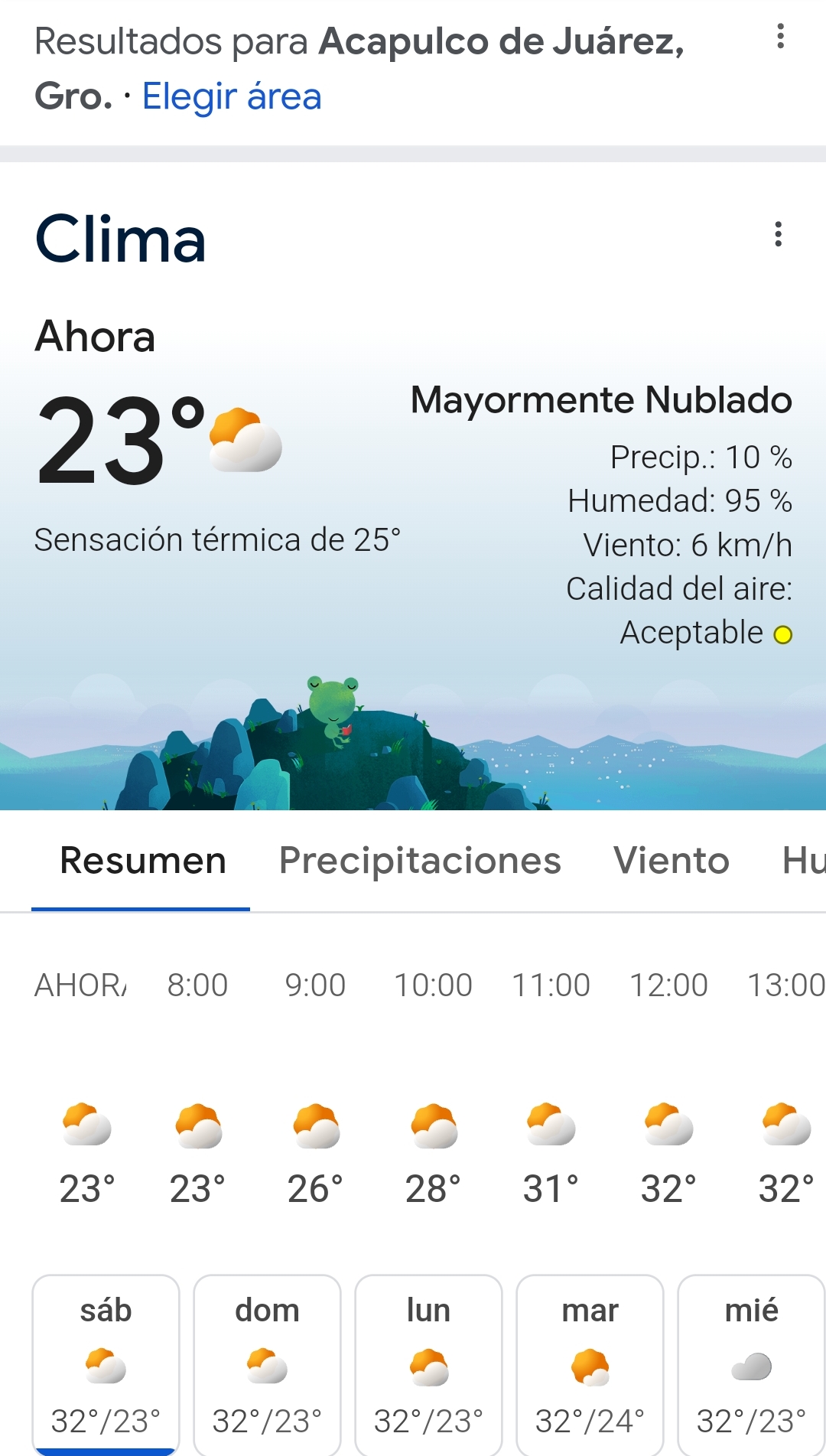
Task: Show Wednesday (mié) forecast card
Action: [750, 1363]
